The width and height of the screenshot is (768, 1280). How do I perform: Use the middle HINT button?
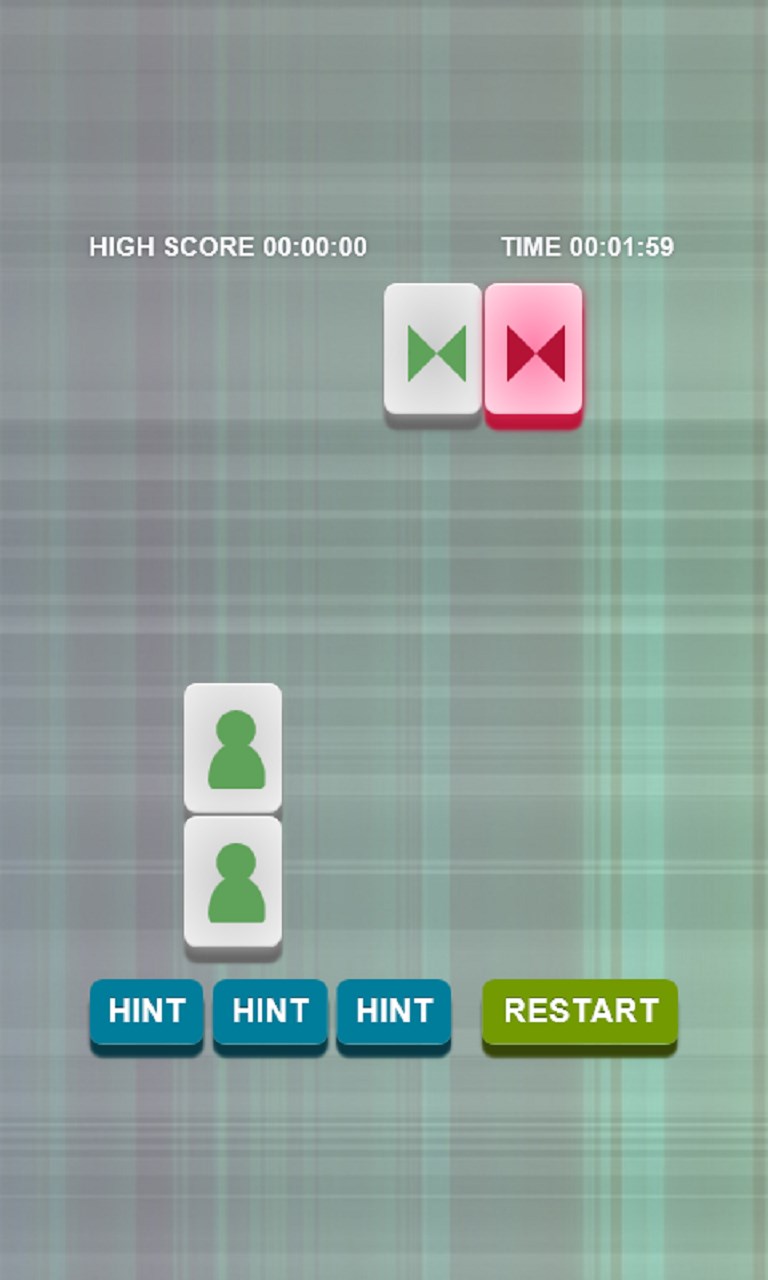point(270,1011)
